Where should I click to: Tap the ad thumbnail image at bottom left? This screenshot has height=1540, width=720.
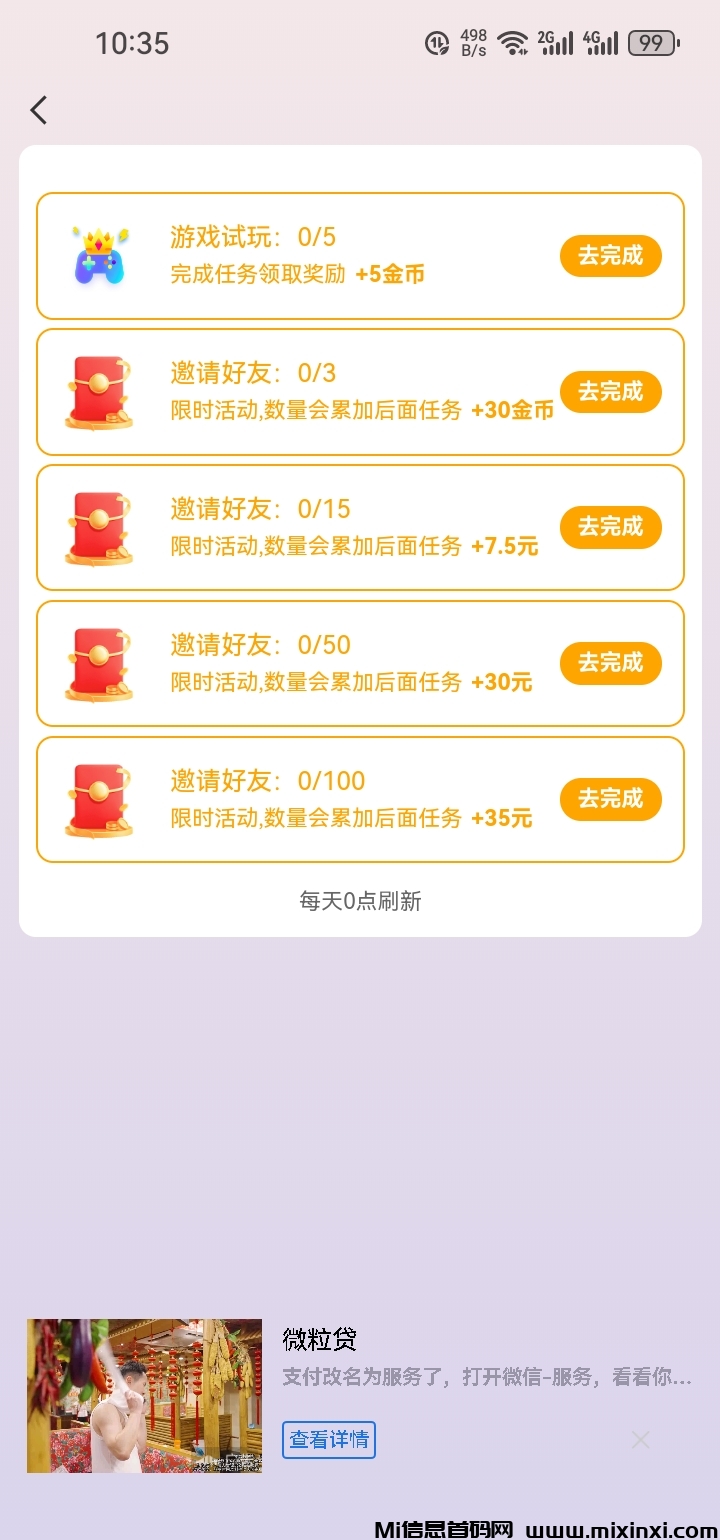(x=143, y=1395)
